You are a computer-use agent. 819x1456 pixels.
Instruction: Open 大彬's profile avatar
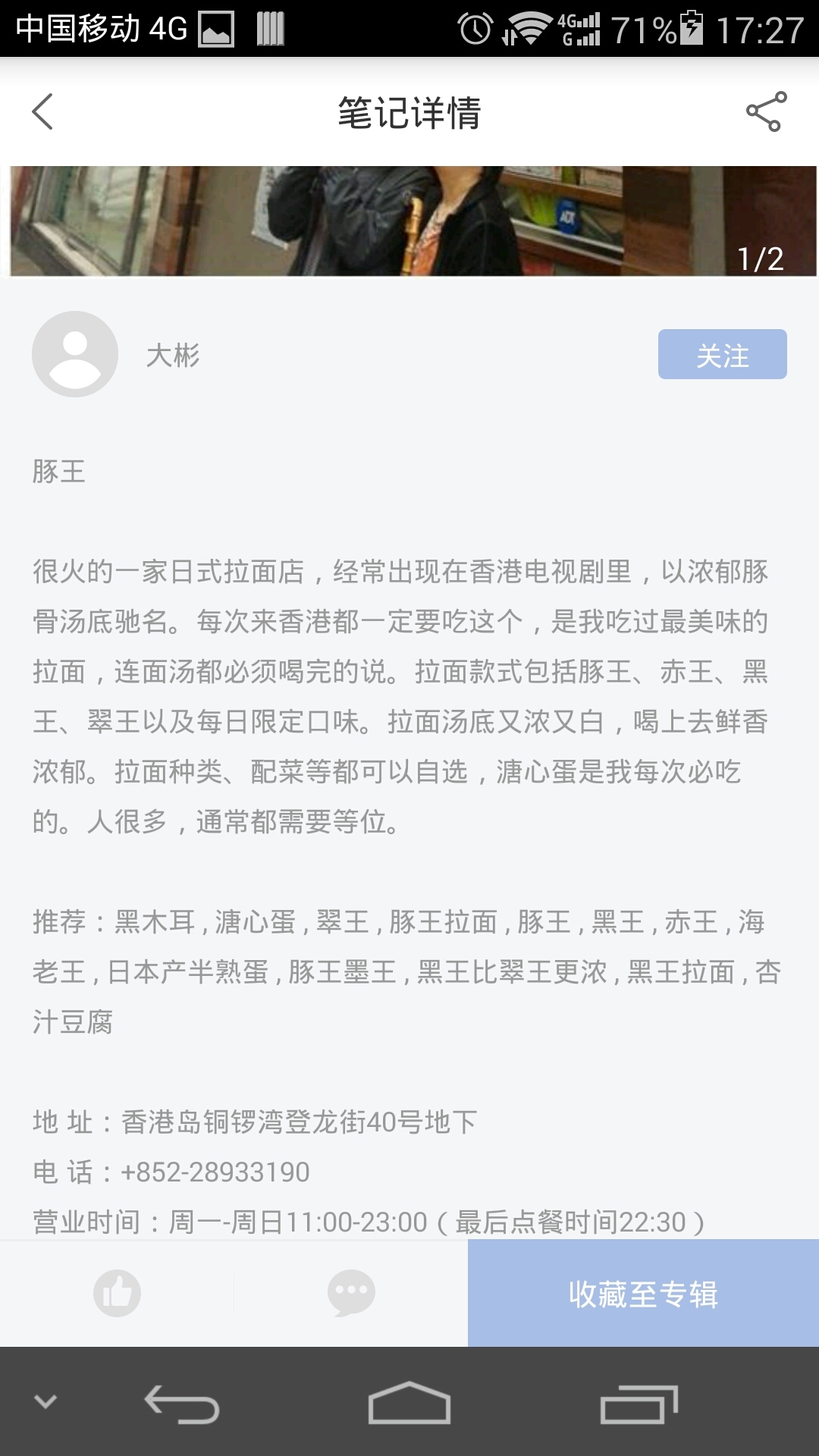pos(75,354)
